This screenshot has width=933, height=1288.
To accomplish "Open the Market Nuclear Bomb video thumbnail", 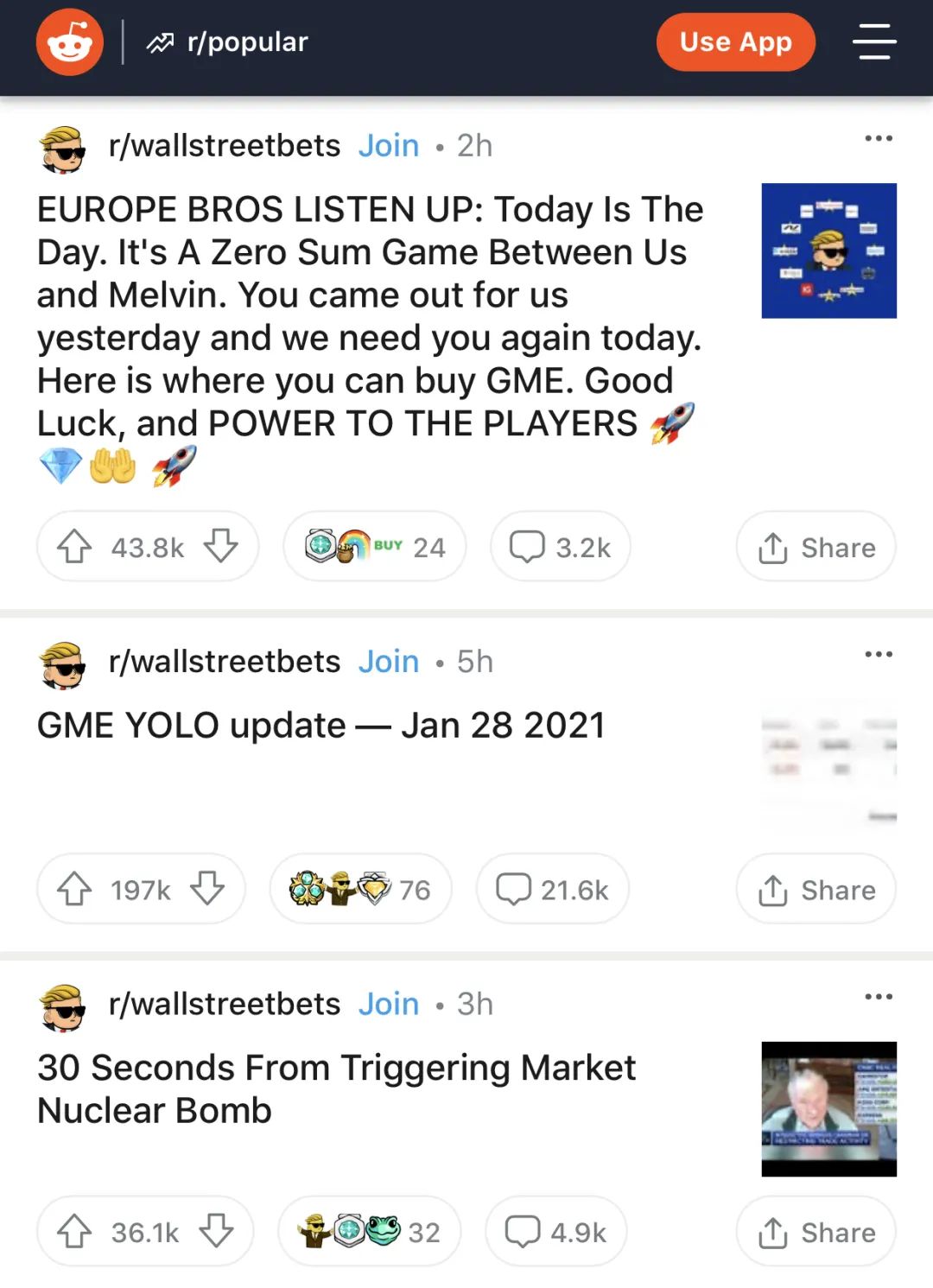I will [x=828, y=1109].
